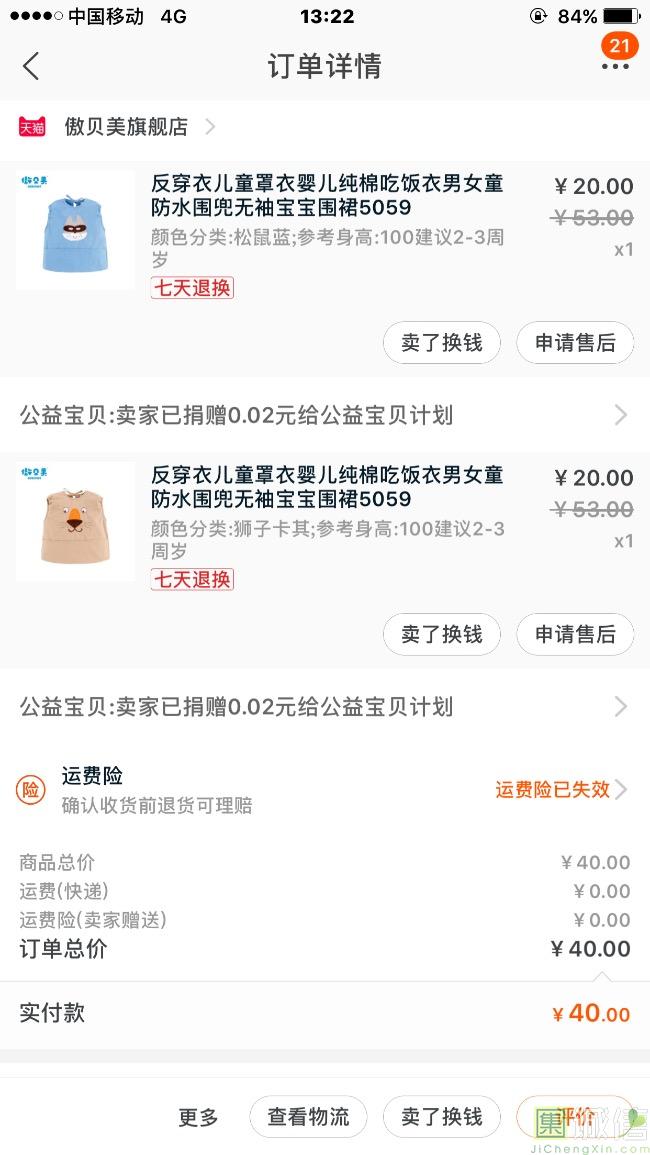The height and width of the screenshot is (1155, 650).
Task: Tap 卖了换钱 in the bottom bar
Action: click(441, 1117)
